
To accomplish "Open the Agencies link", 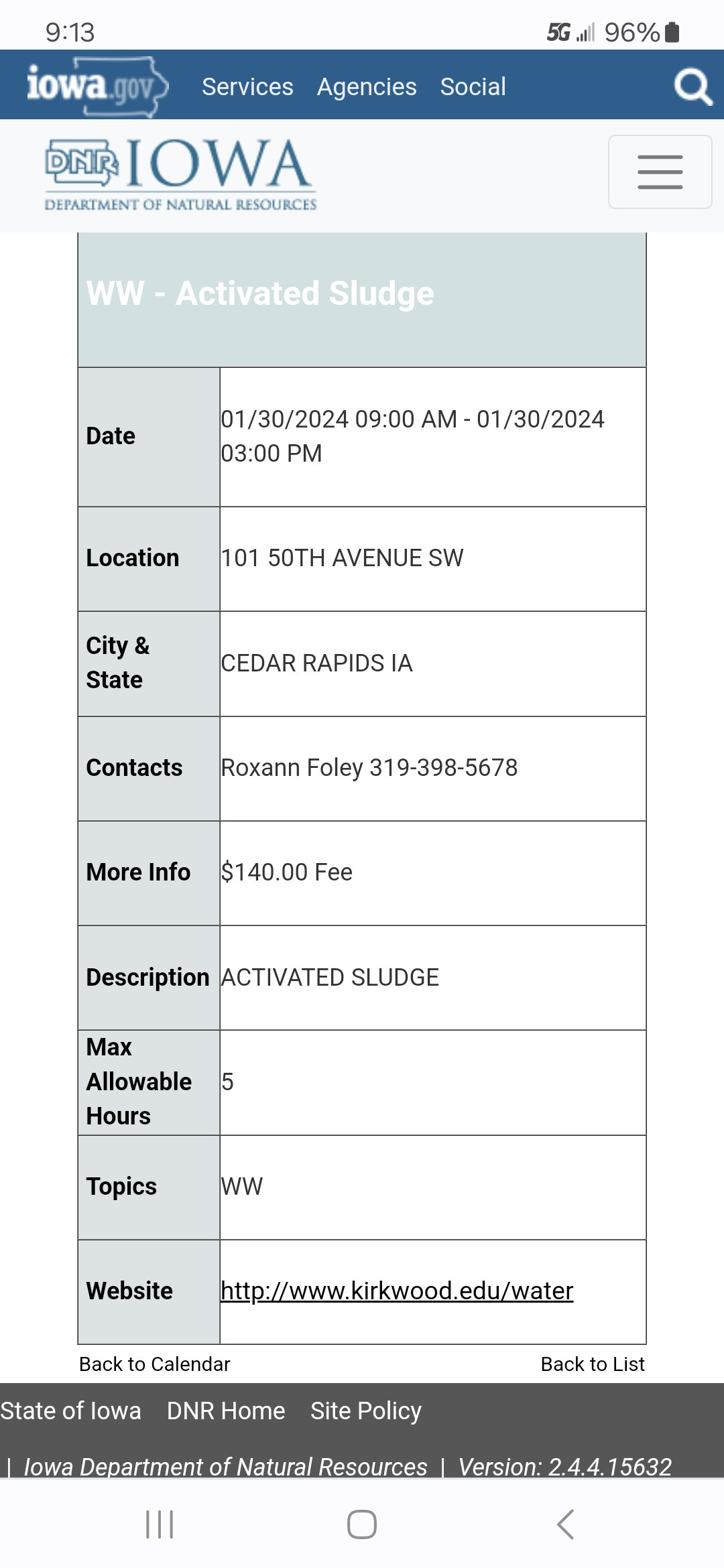I will (x=367, y=87).
